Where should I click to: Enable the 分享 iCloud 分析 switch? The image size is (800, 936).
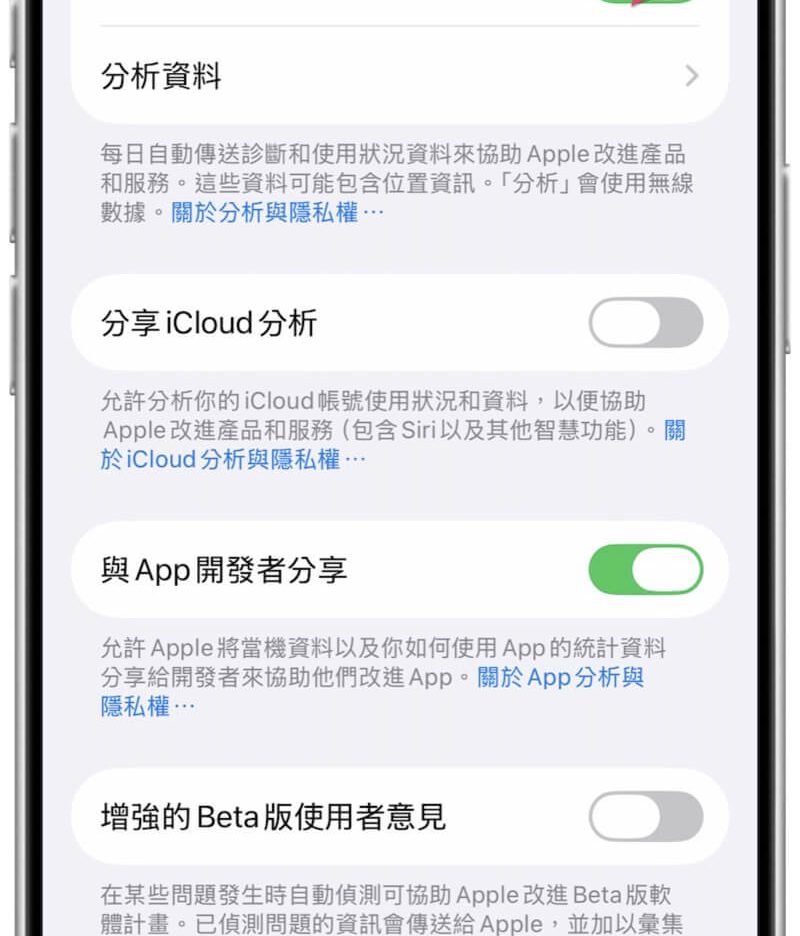point(645,323)
